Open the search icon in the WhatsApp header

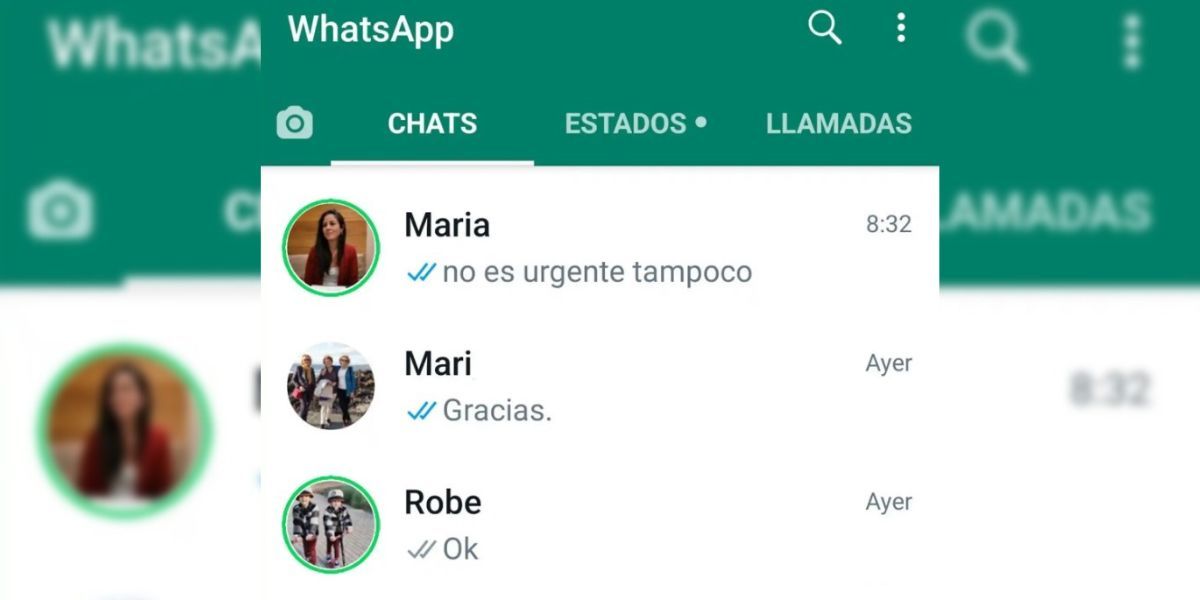pyautogui.click(x=824, y=28)
